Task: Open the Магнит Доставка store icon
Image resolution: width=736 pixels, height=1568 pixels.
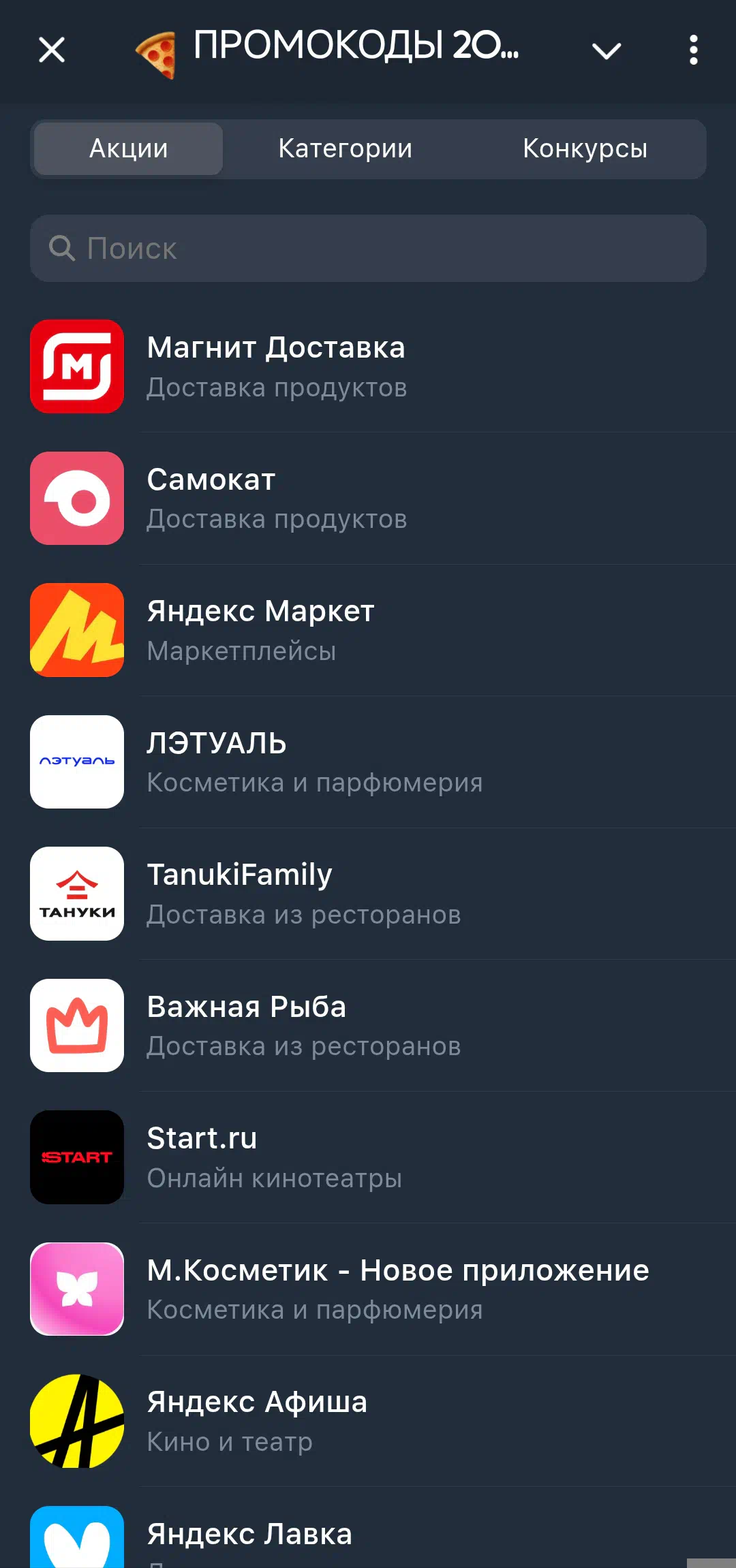Action: click(76, 366)
